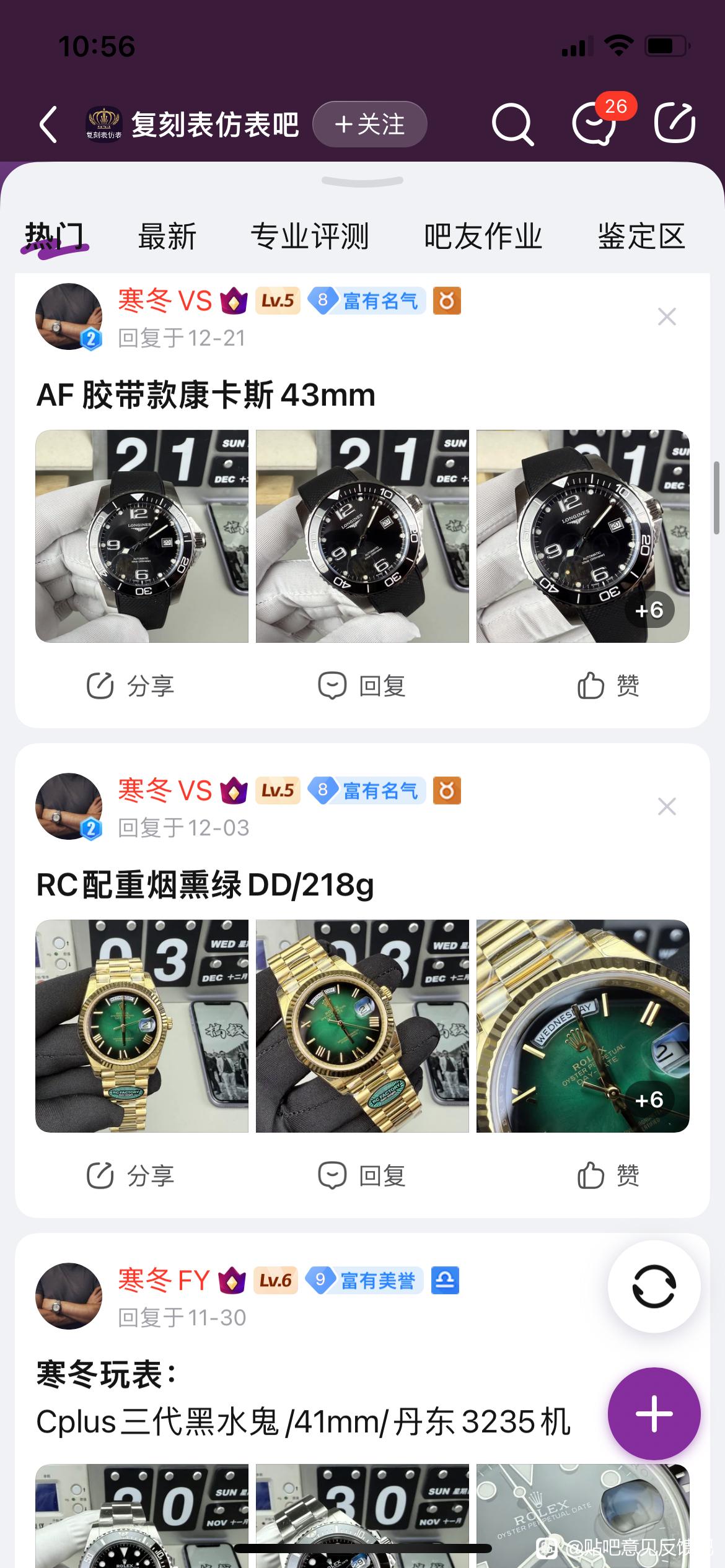This screenshot has width=725, height=1568.
Task: Open messages with the 26 badge
Action: 595,123
